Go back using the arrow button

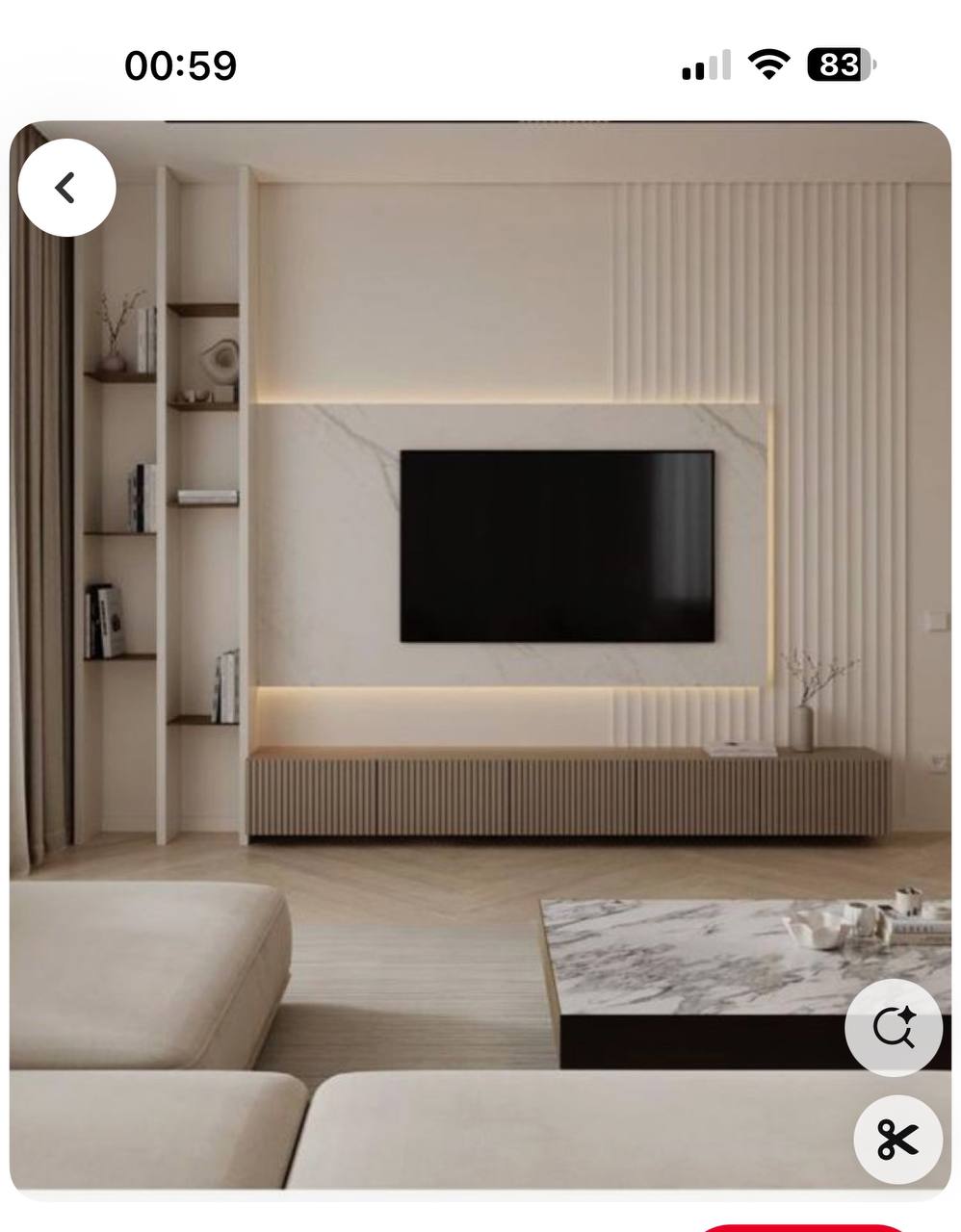click(x=66, y=188)
